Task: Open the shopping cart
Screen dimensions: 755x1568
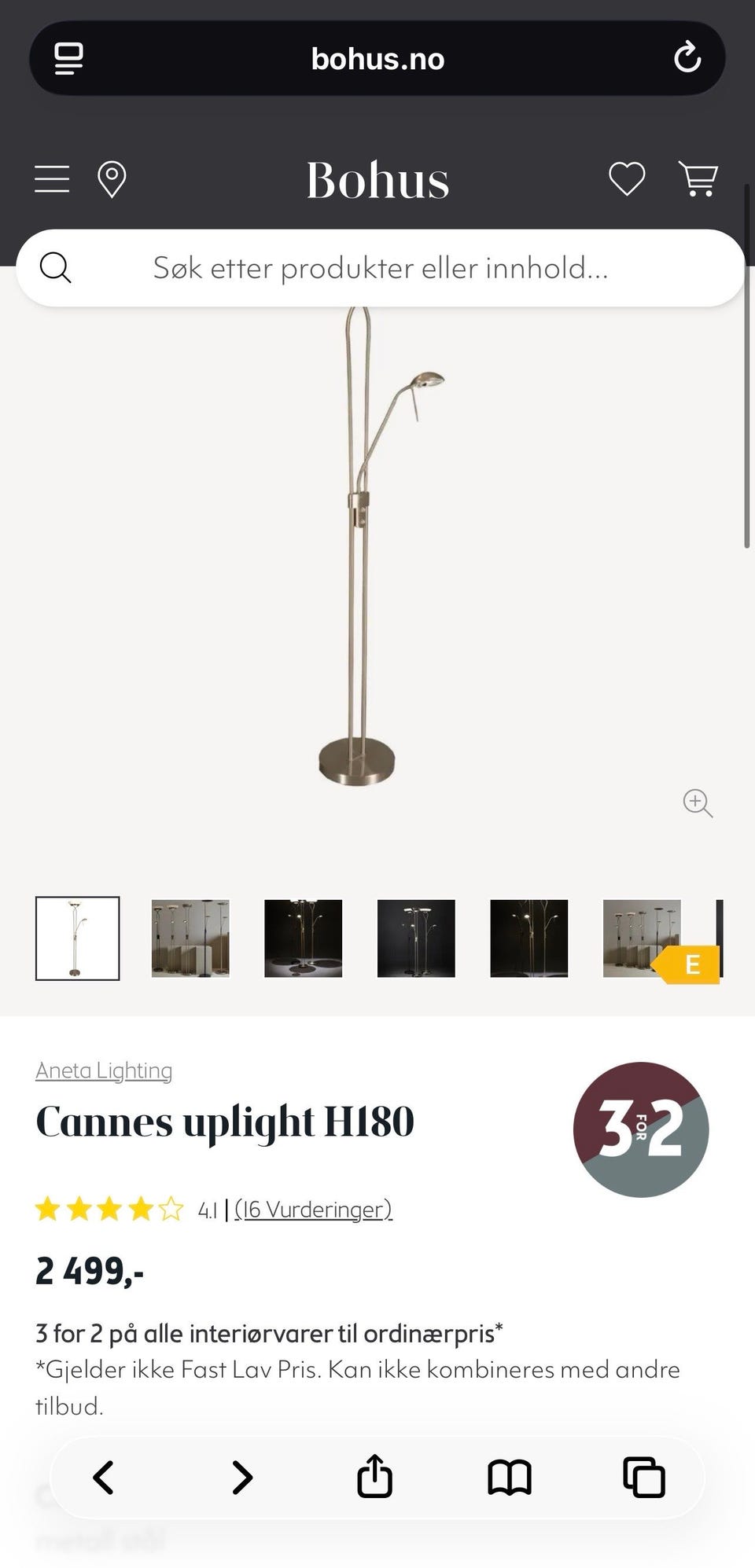Action: click(697, 179)
